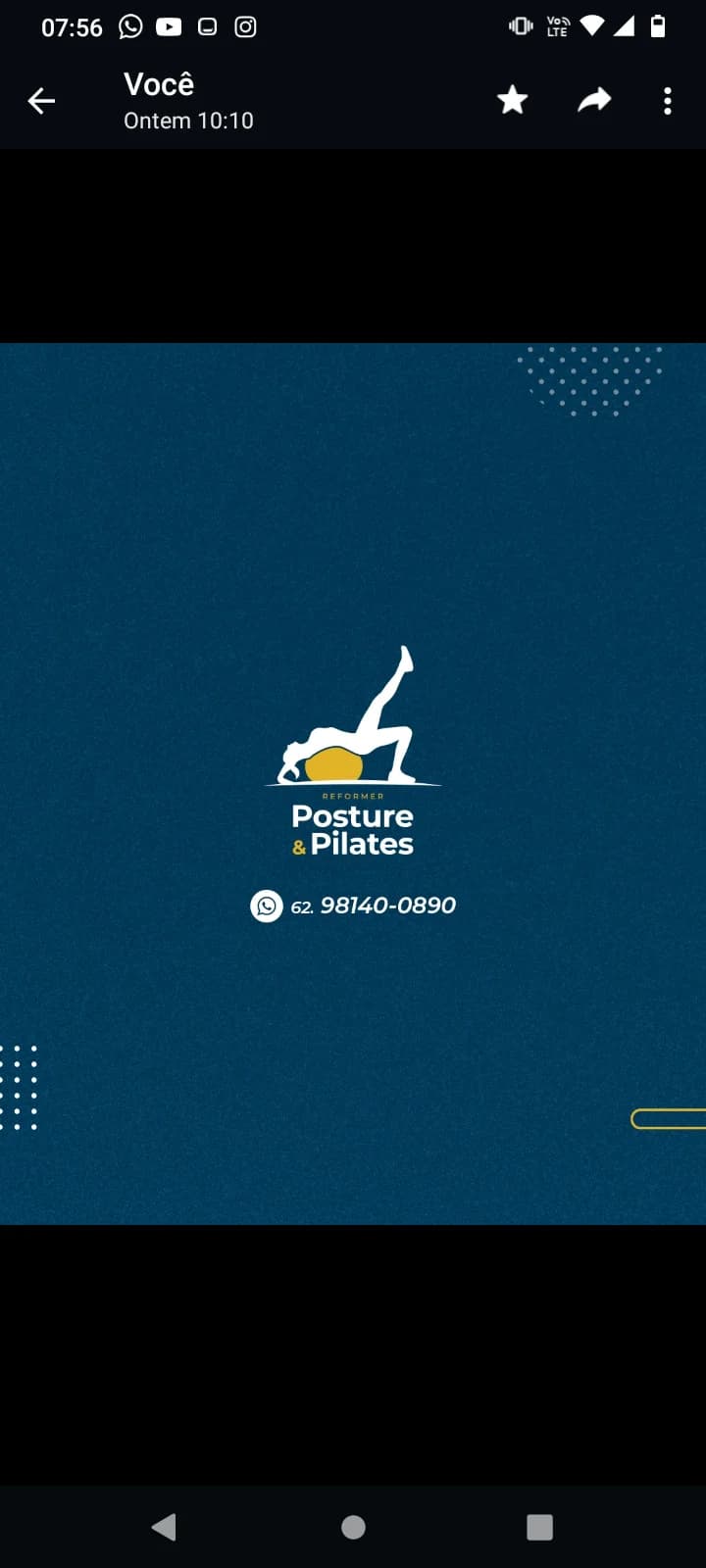The height and width of the screenshot is (1568, 706).
Task: Tap the clock showing 07:56
Action: pyautogui.click(x=73, y=26)
